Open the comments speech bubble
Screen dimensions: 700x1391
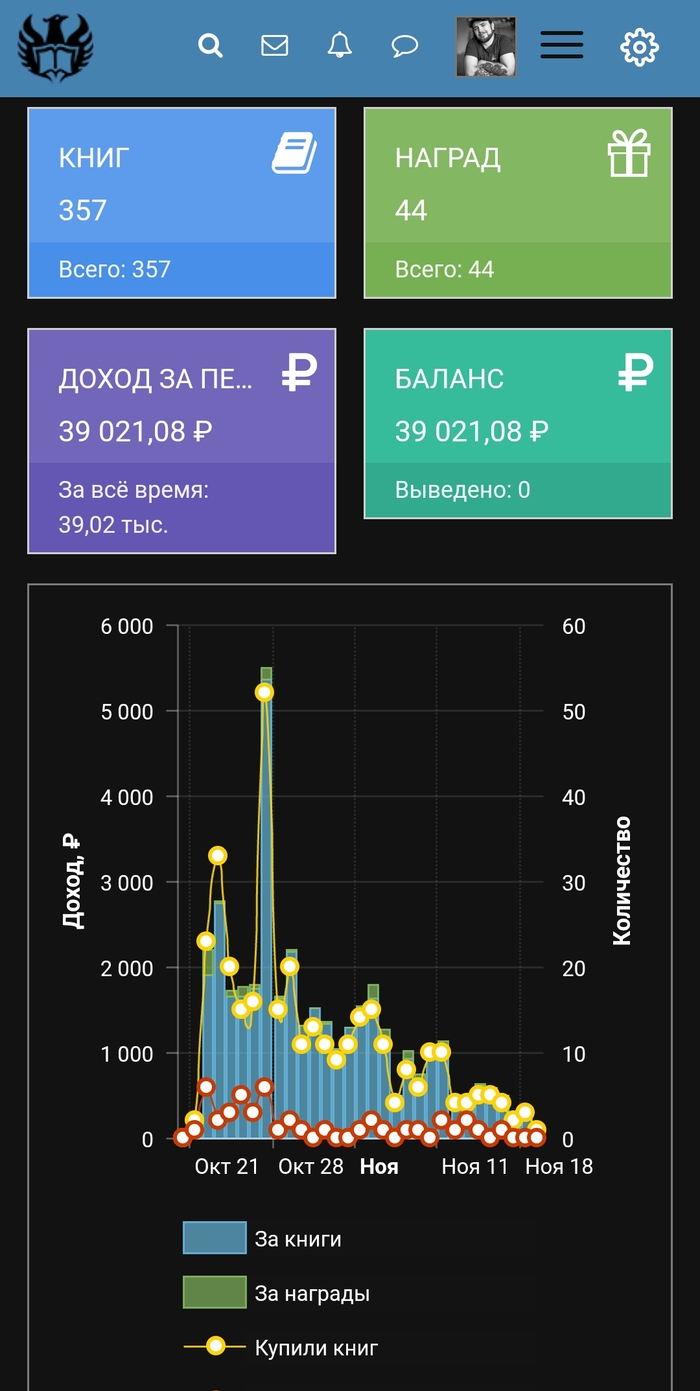(404, 46)
